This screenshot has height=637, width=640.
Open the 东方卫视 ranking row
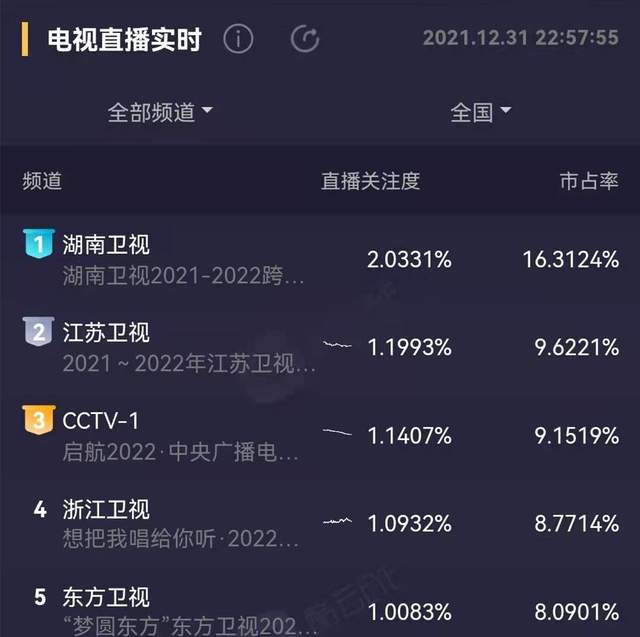pyautogui.click(x=320, y=608)
